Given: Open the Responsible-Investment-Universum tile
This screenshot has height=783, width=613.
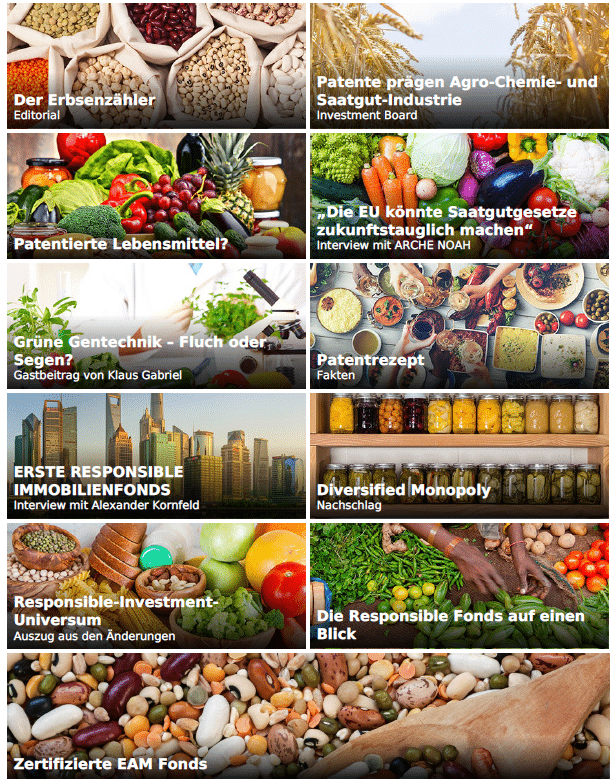Looking at the screenshot, I should click(156, 586).
